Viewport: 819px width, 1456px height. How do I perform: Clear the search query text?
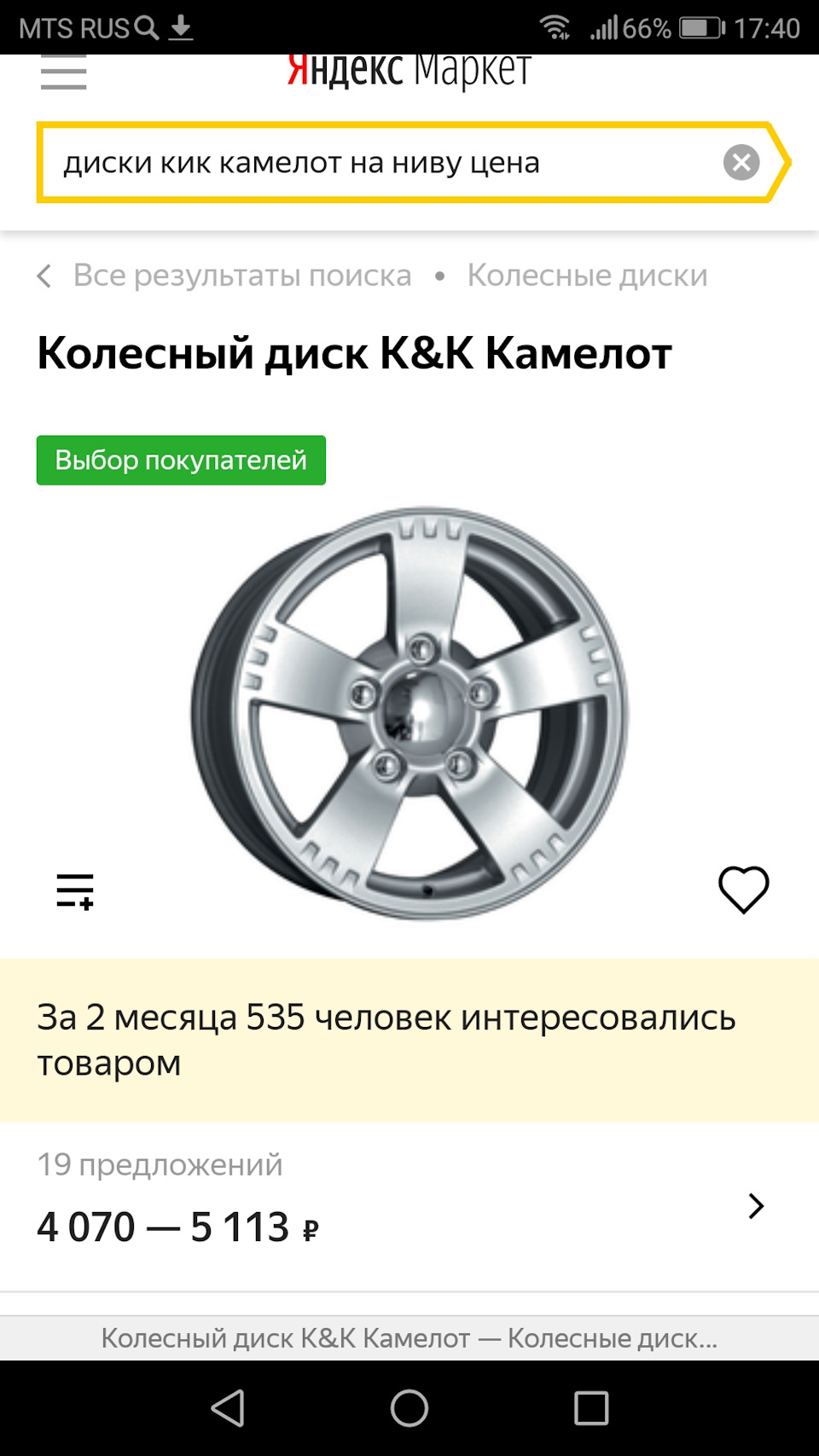(x=741, y=162)
